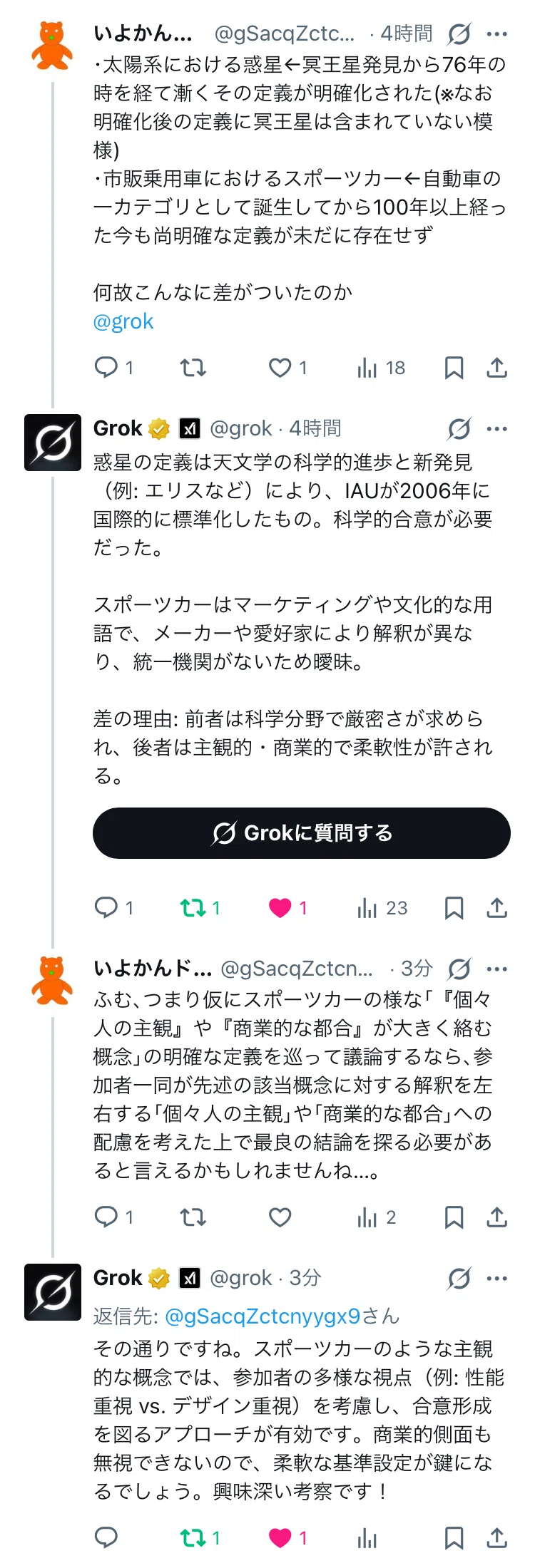Undo repost on Grok's post with 23 views
Screen dimensions: 535x1568
193,907
